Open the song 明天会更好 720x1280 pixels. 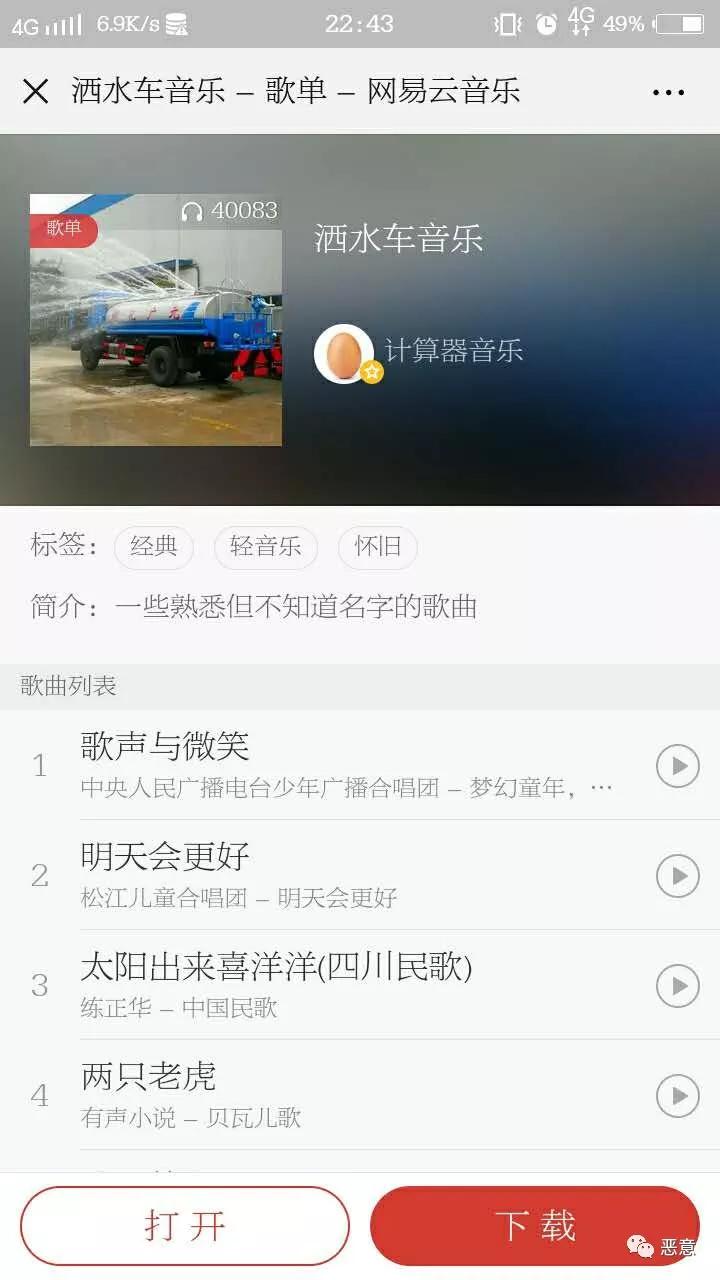[x=340, y=875]
